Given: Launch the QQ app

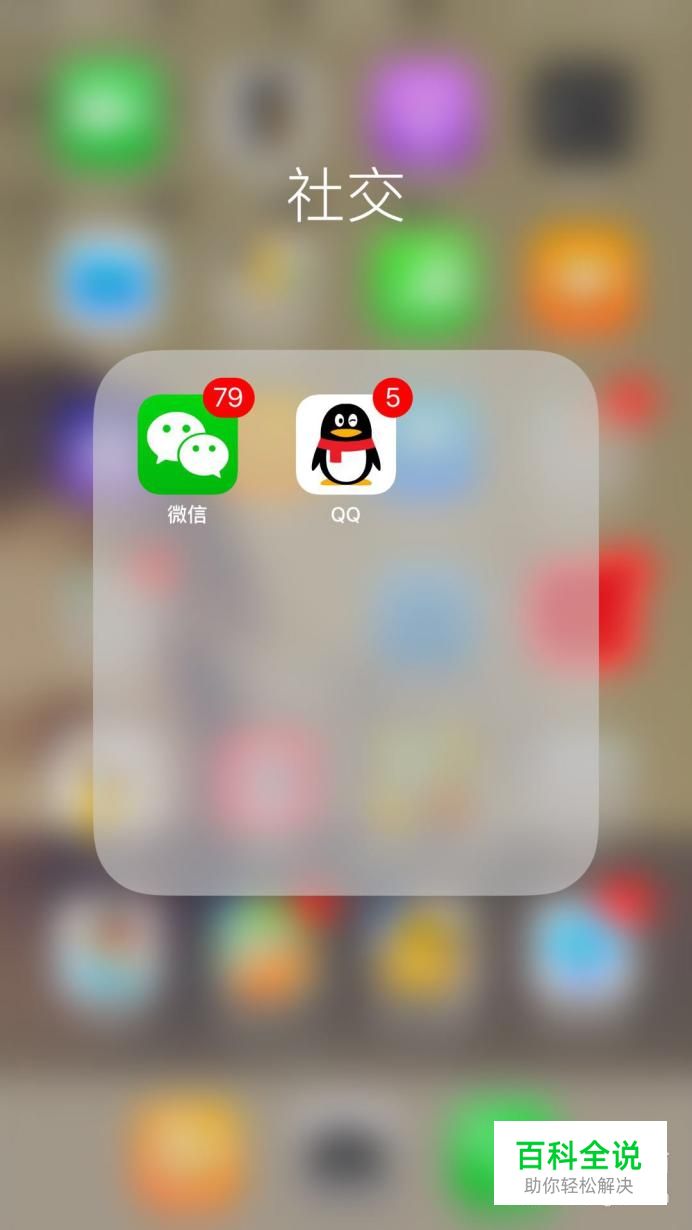Looking at the screenshot, I should [346, 444].
